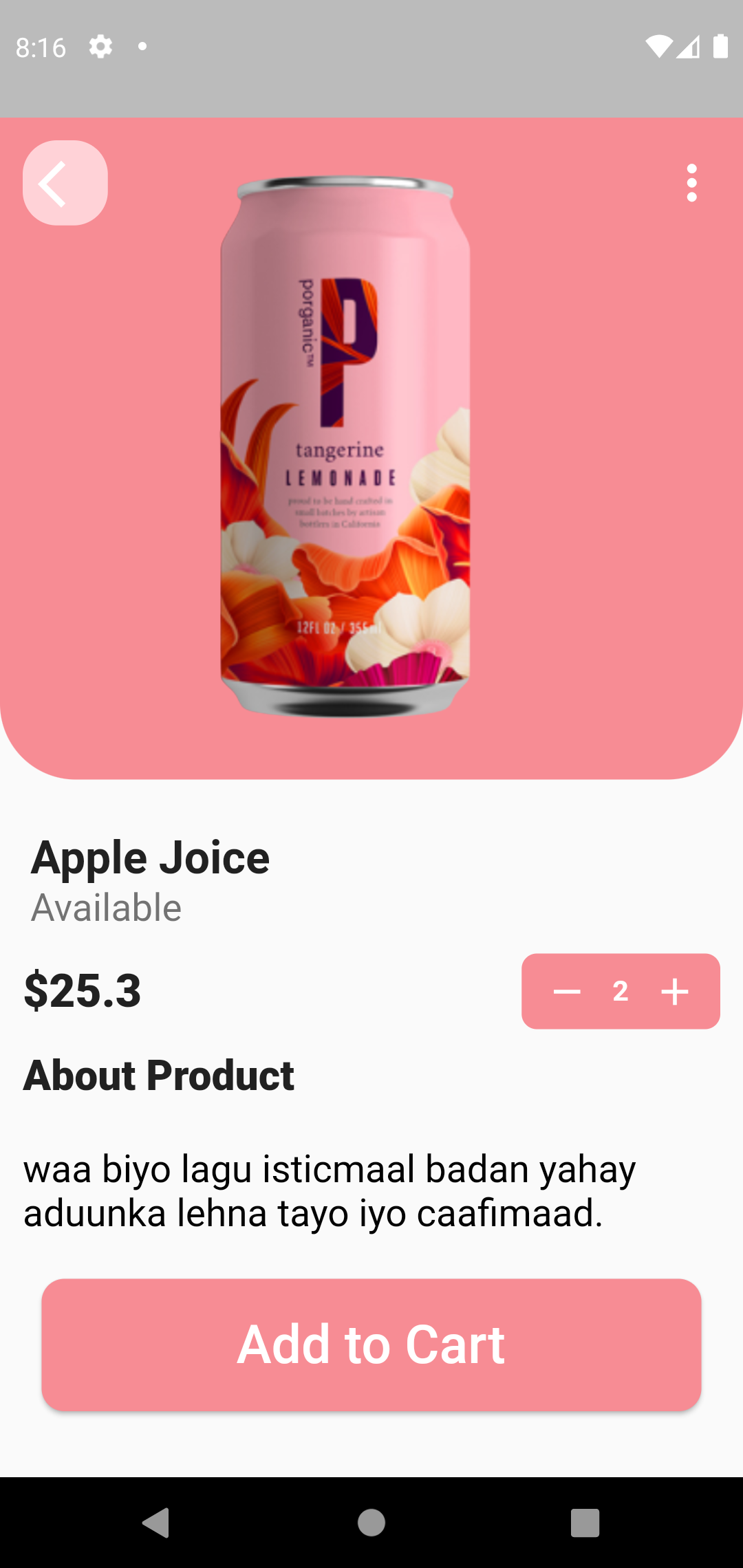
Task: Decrease quantity with the minus button
Action: click(x=566, y=992)
